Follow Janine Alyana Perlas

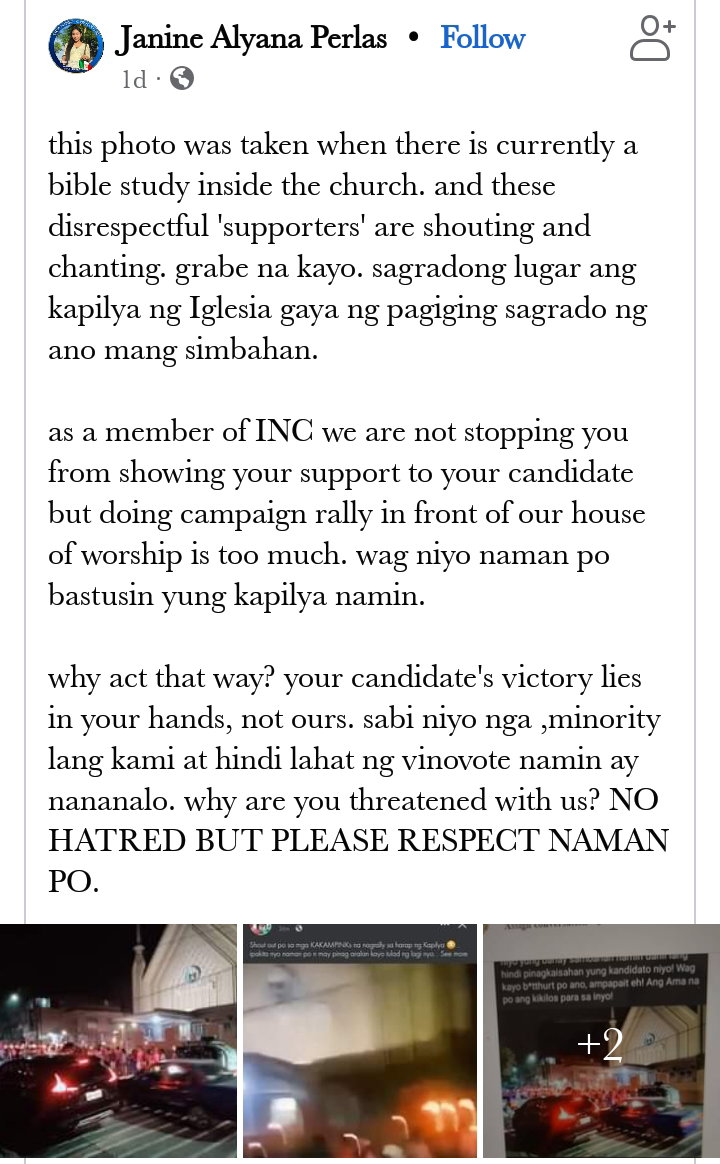coord(482,37)
